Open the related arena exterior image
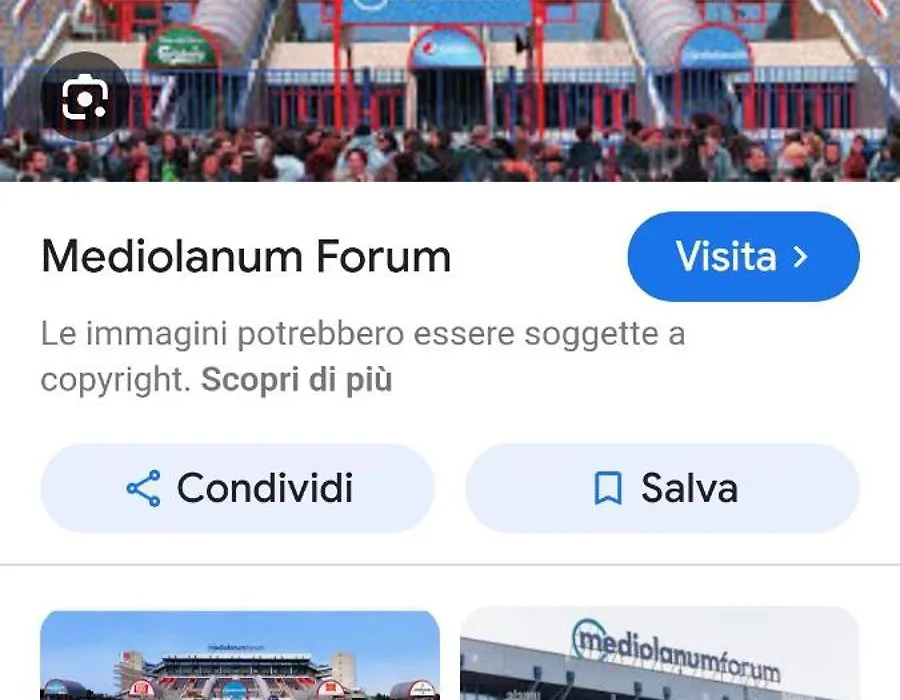Screen dimensions: 900x700 (x=240, y=655)
